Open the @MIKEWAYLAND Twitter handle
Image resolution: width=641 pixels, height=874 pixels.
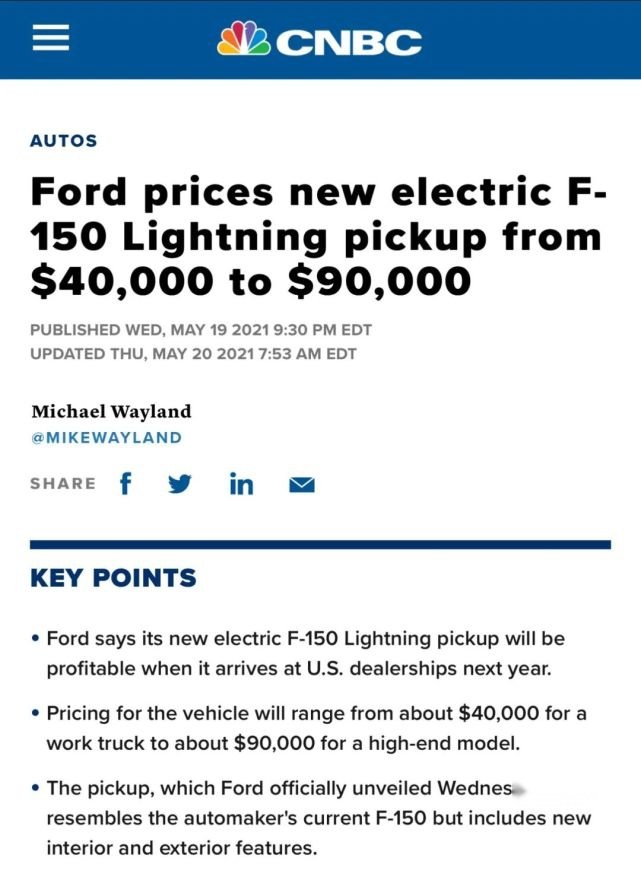(x=106, y=437)
